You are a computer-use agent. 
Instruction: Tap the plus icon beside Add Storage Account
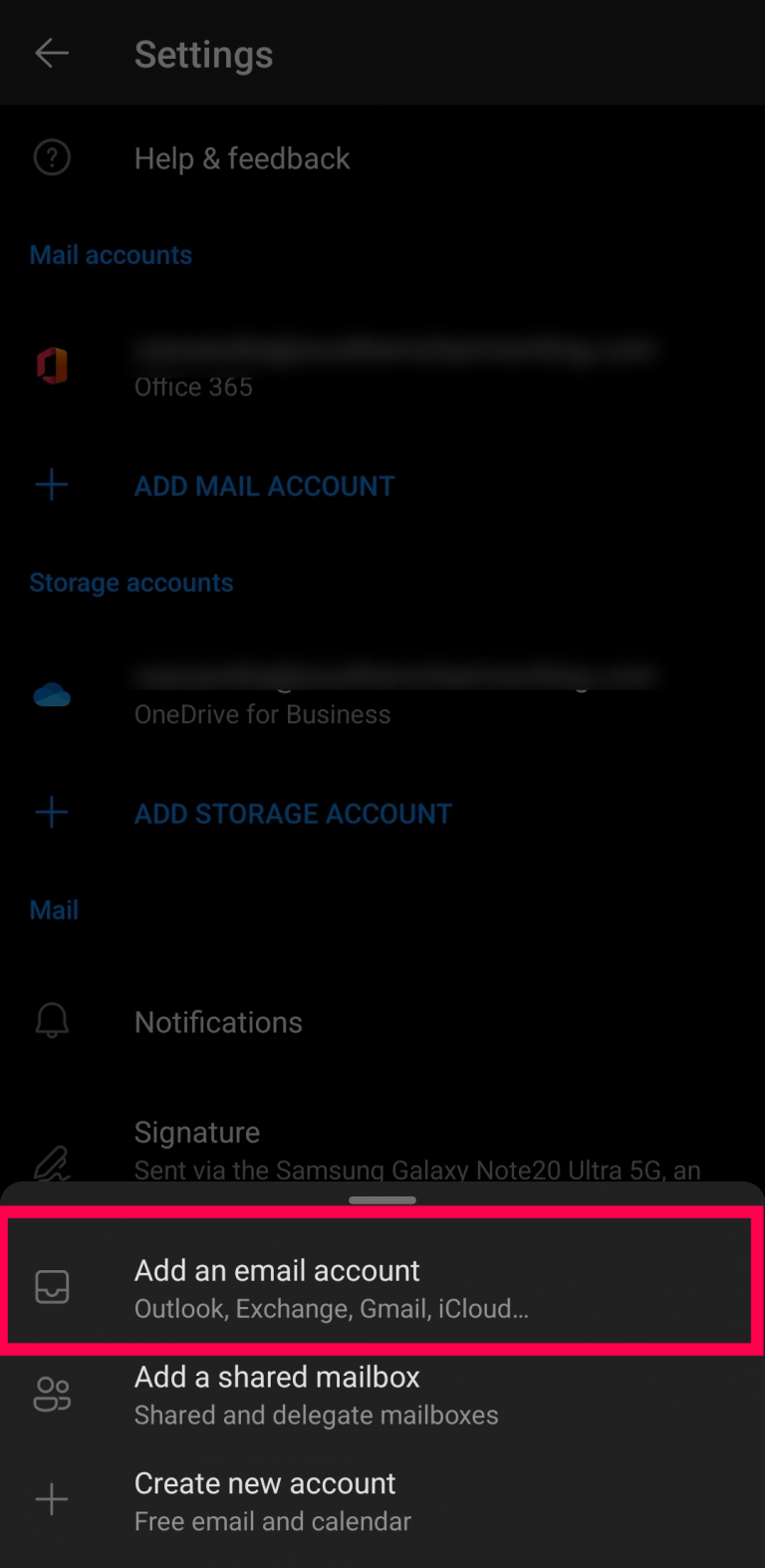[x=51, y=813]
